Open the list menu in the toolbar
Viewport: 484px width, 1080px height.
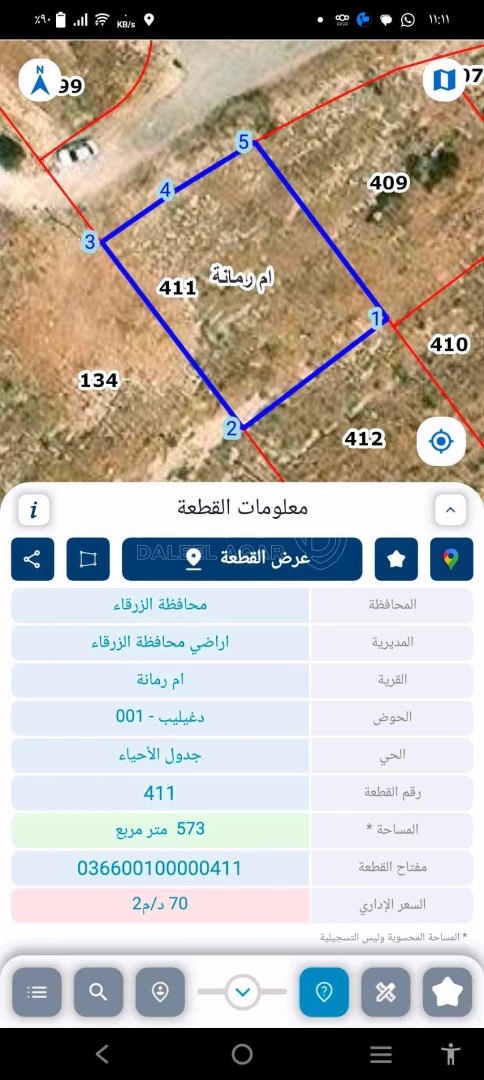tap(36, 992)
